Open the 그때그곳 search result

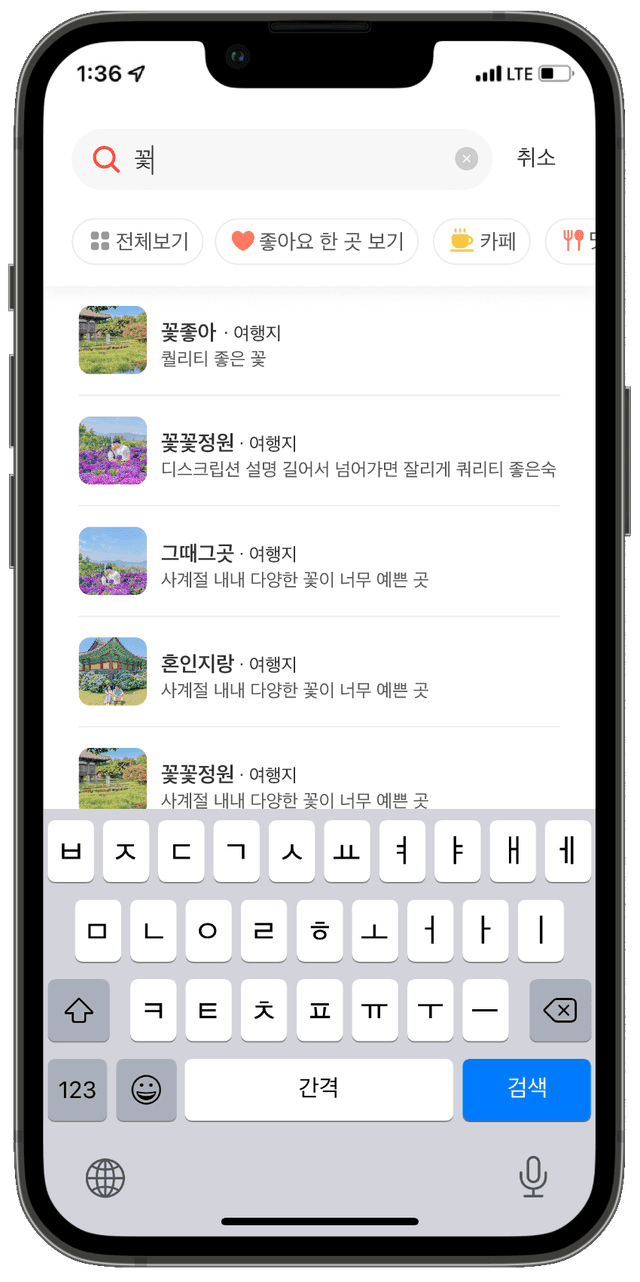click(x=320, y=562)
